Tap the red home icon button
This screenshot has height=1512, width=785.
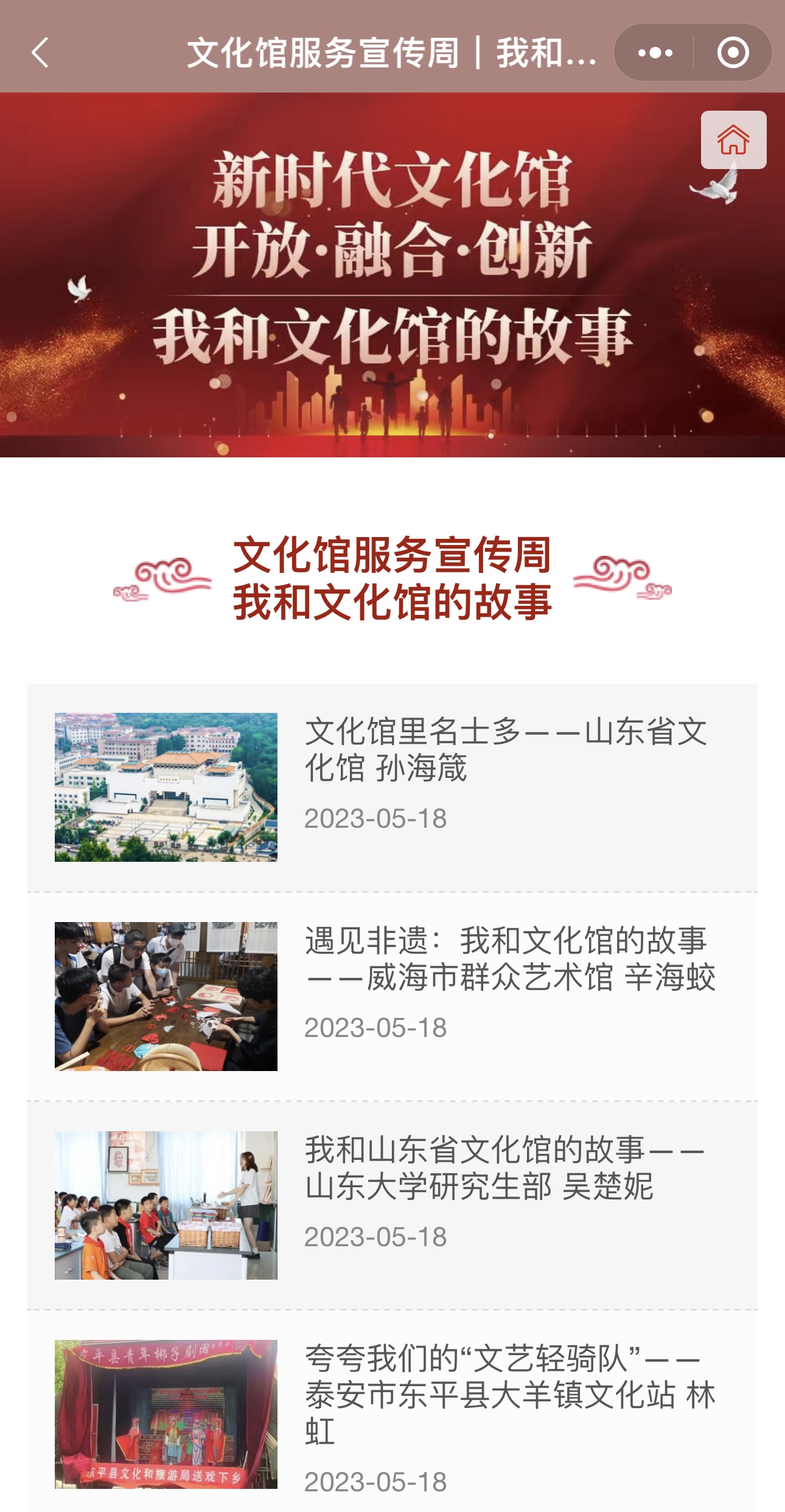733,140
